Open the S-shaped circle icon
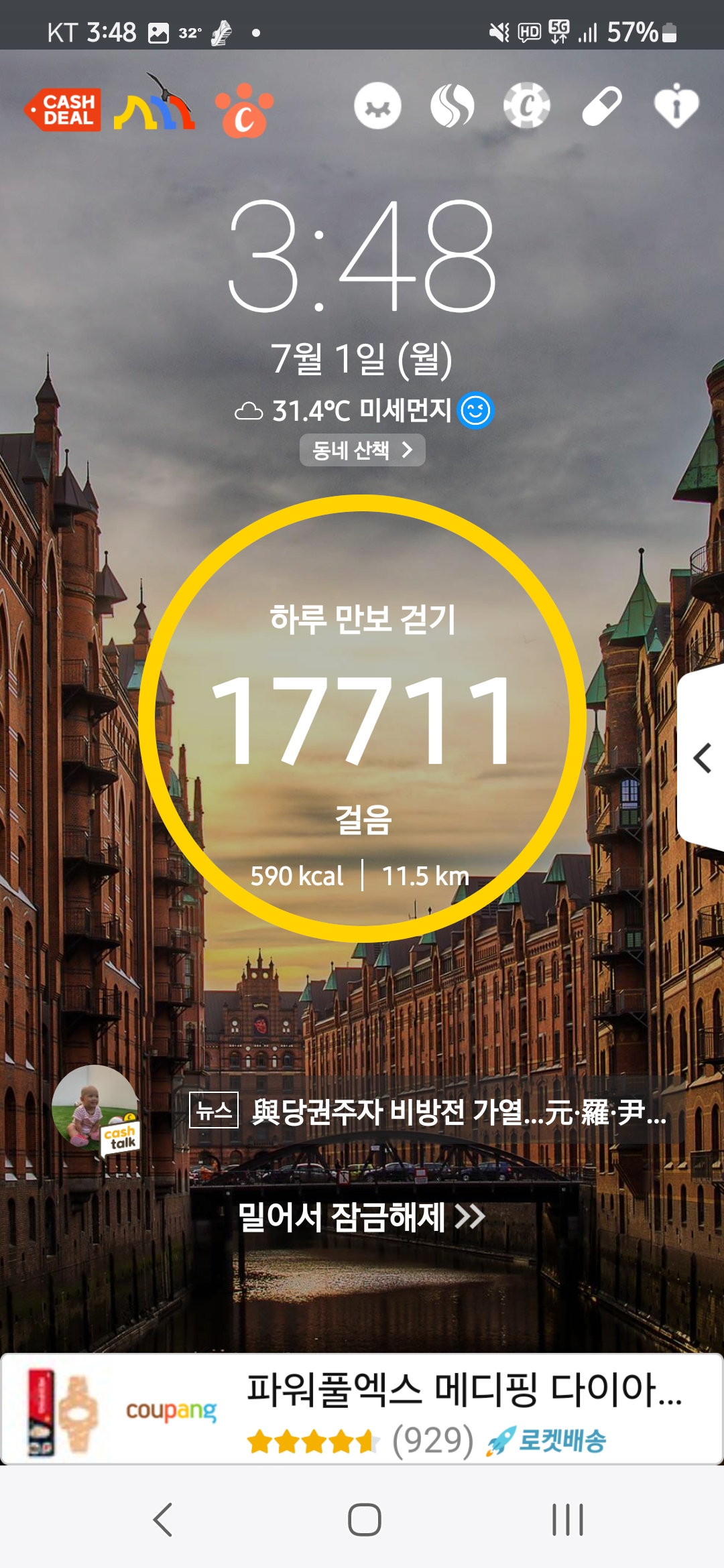This screenshot has width=724, height=1568. 452,106
